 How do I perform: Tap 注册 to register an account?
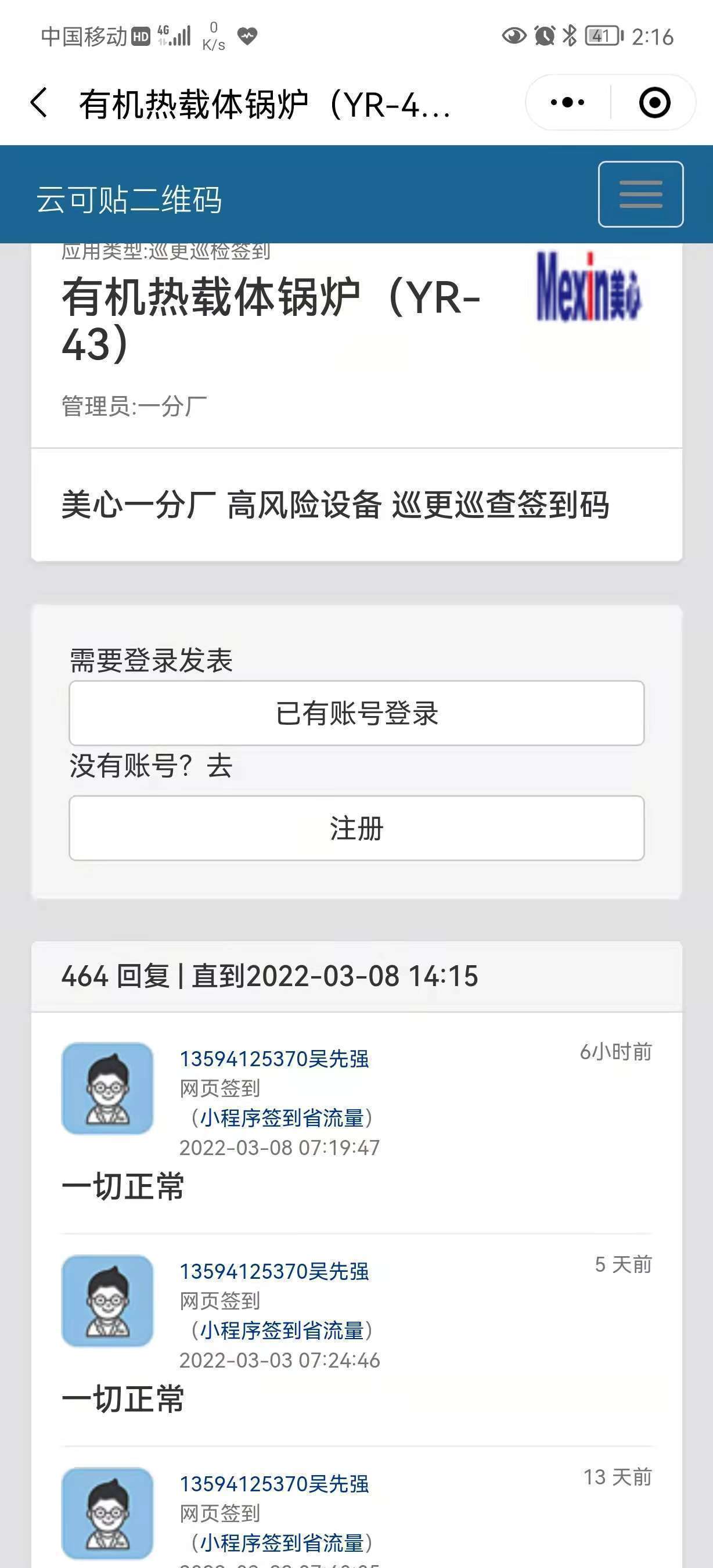[x=356, y=828]
